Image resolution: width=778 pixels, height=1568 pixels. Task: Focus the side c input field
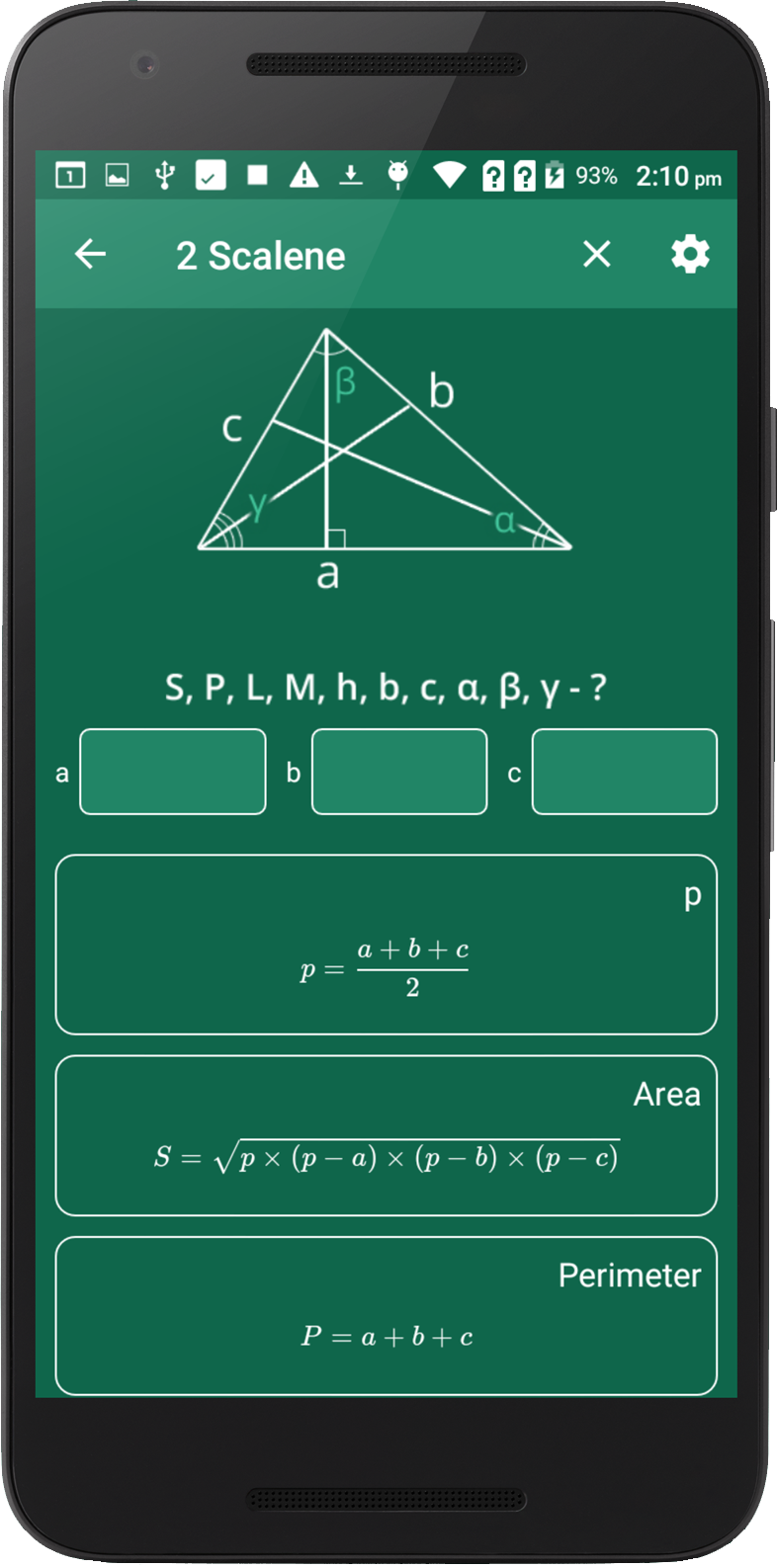(x=624, y=772)
